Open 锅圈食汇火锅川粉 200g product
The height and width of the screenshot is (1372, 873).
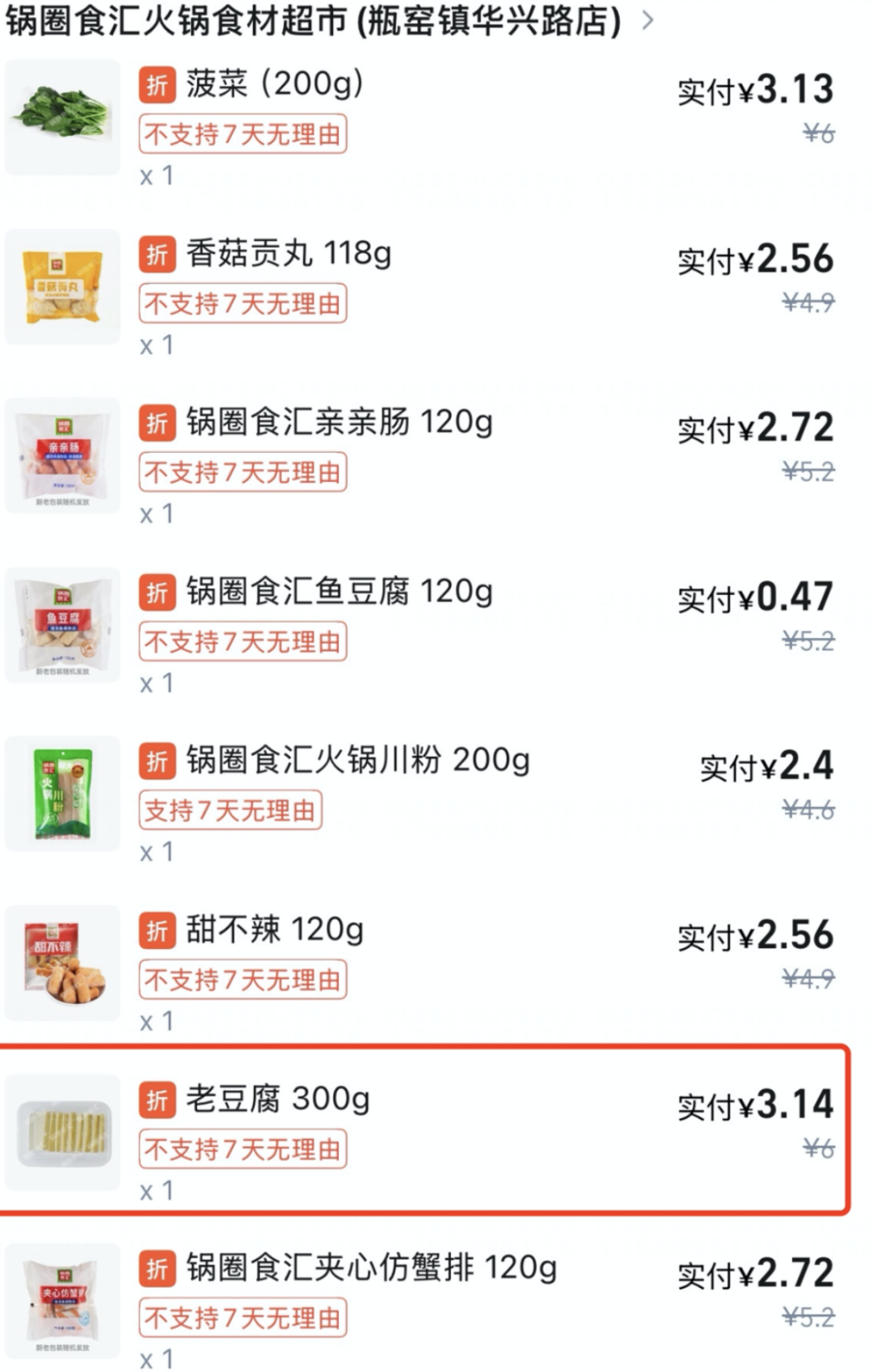tap(357, 760)
